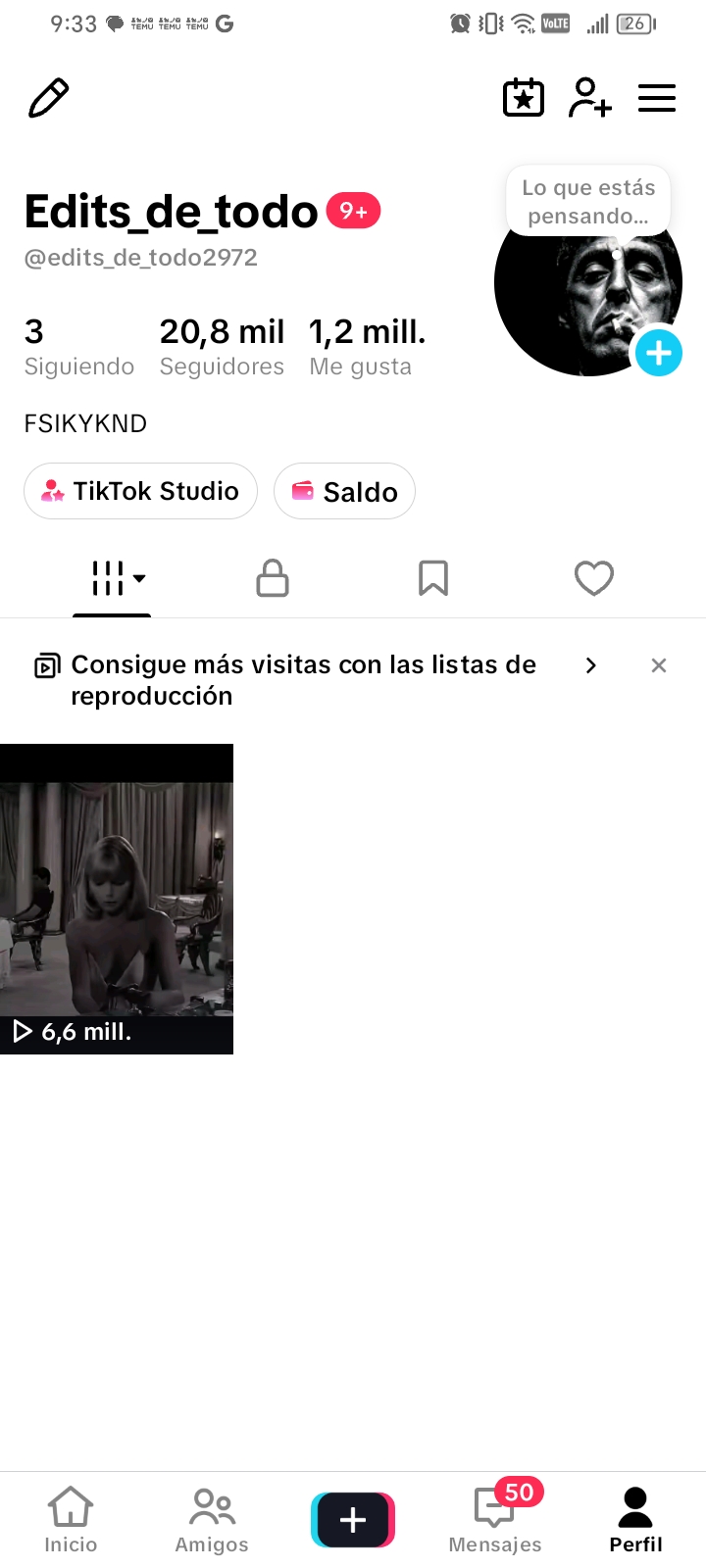Tap the blue plus on profile picture
Viewport: 706px width, 1568px height.
point(659,353)
